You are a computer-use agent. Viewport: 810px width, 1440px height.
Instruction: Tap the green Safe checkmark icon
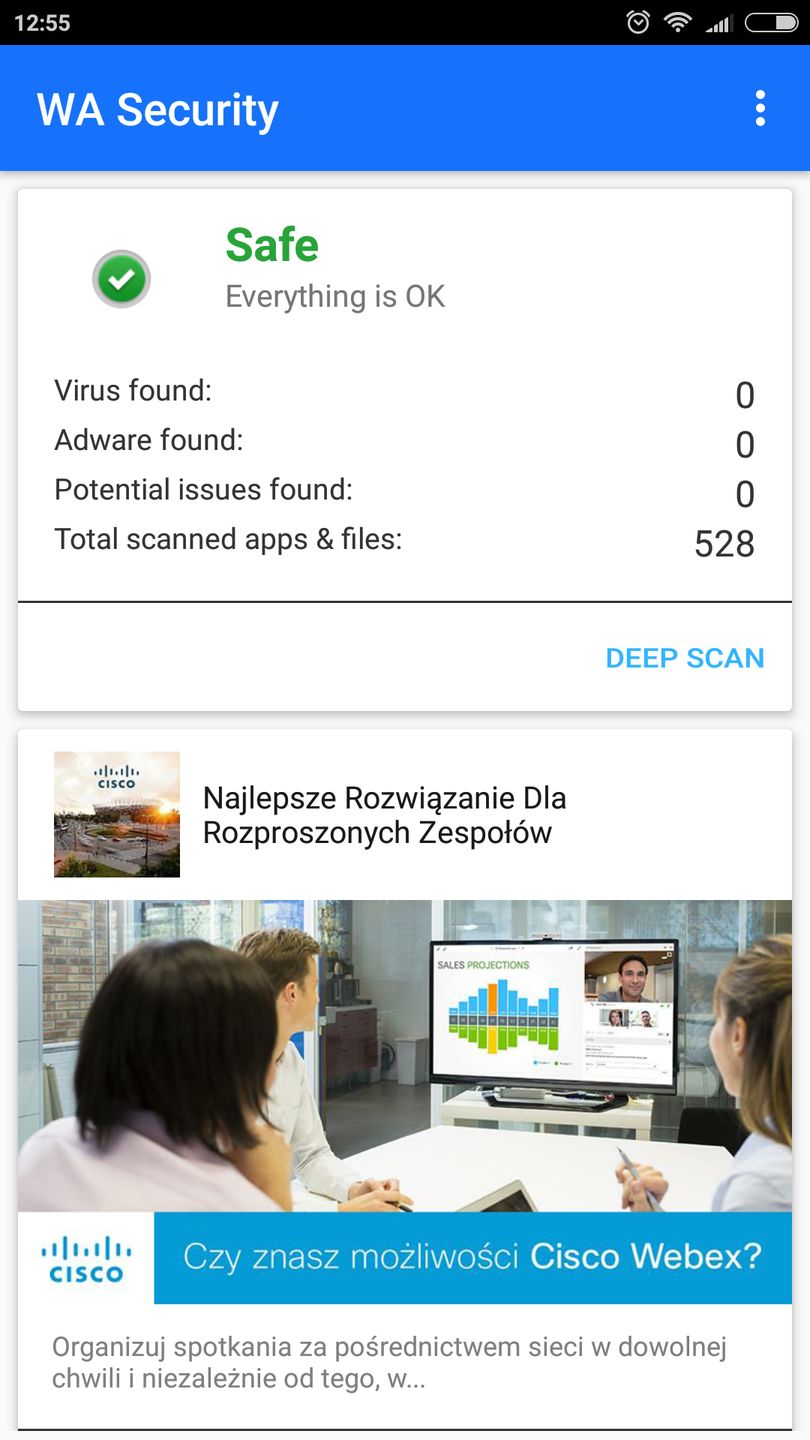[x=121, y=279]
